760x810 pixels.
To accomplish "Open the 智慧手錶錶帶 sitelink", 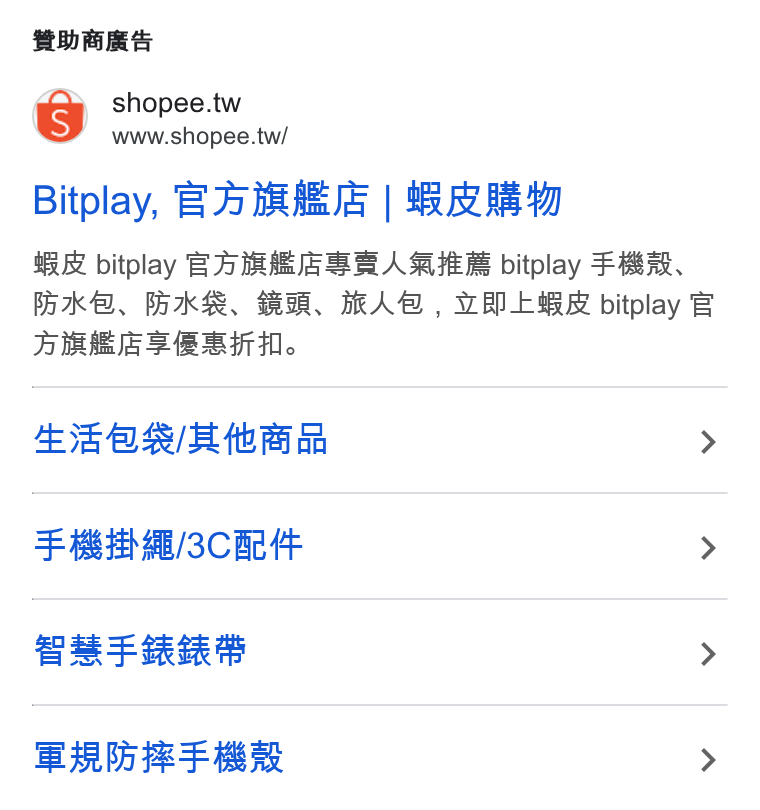I will [x=380, y=652].
